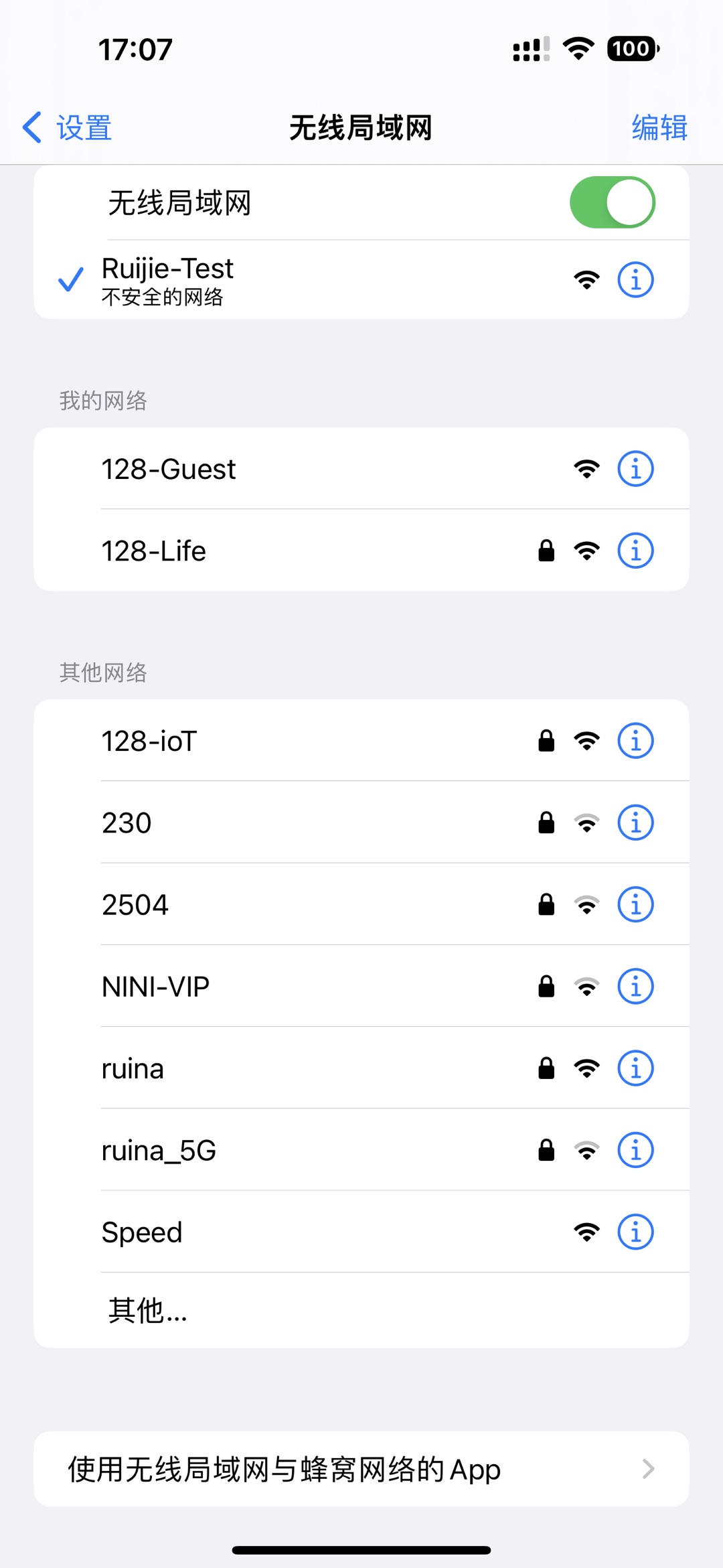
Task: Select the 128-ioT network
Action: pos(268,741)
